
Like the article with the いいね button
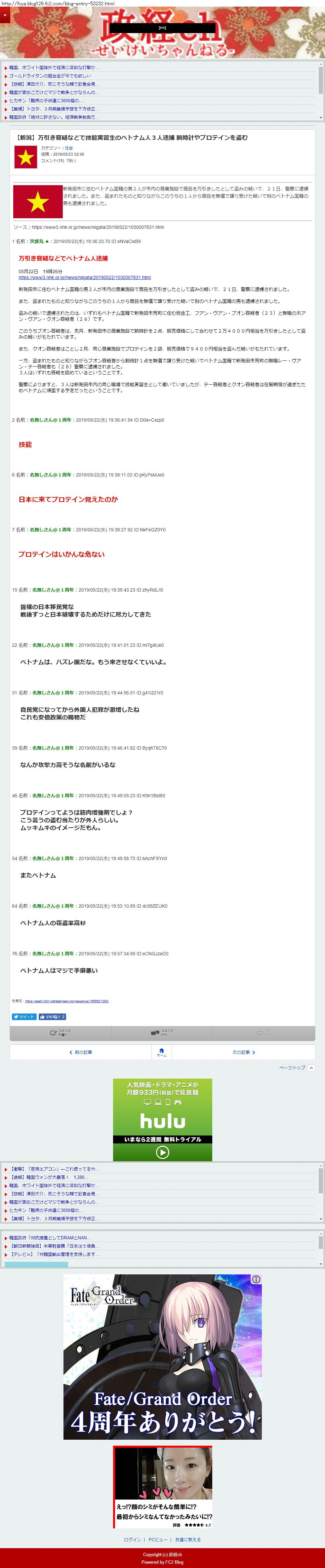coord(52,1016)
